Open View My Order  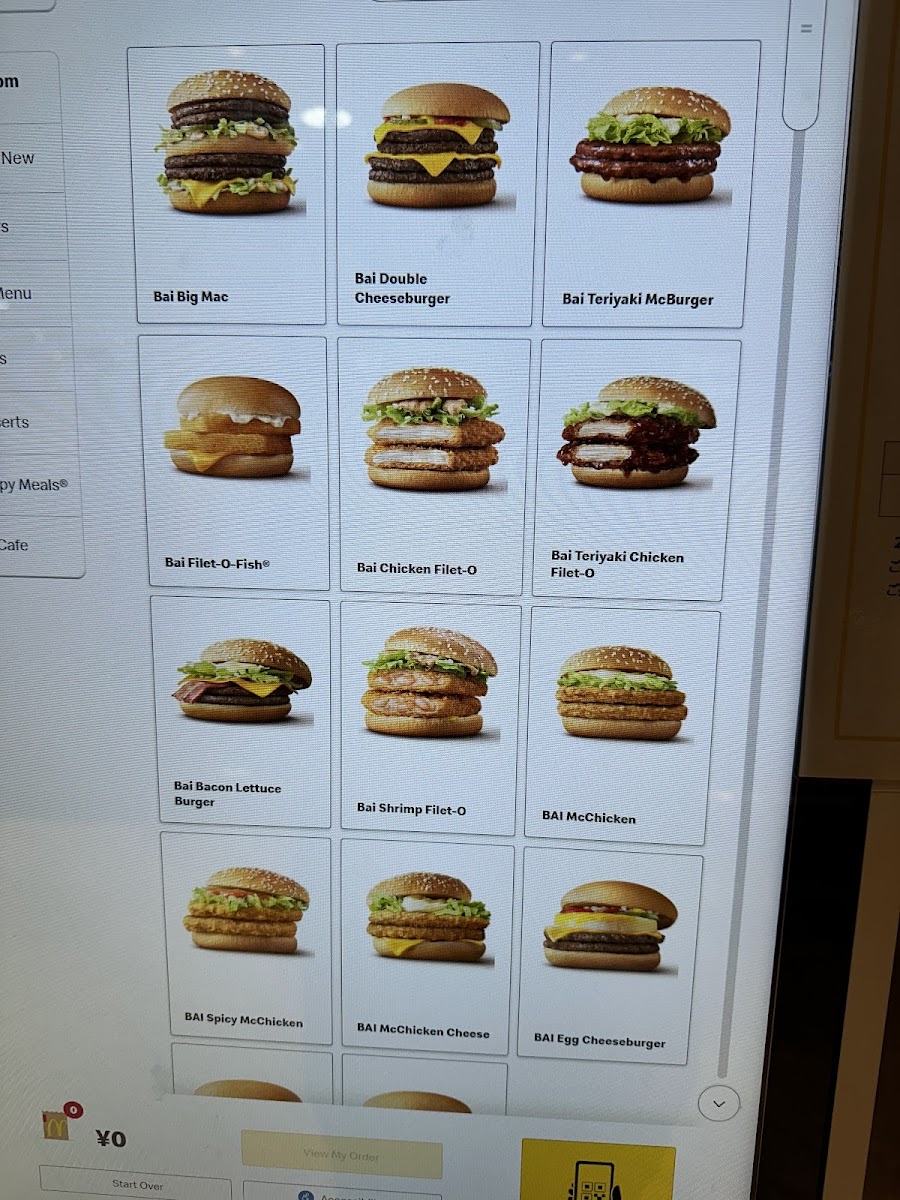pyautogui.click(x=341, y=1154)
